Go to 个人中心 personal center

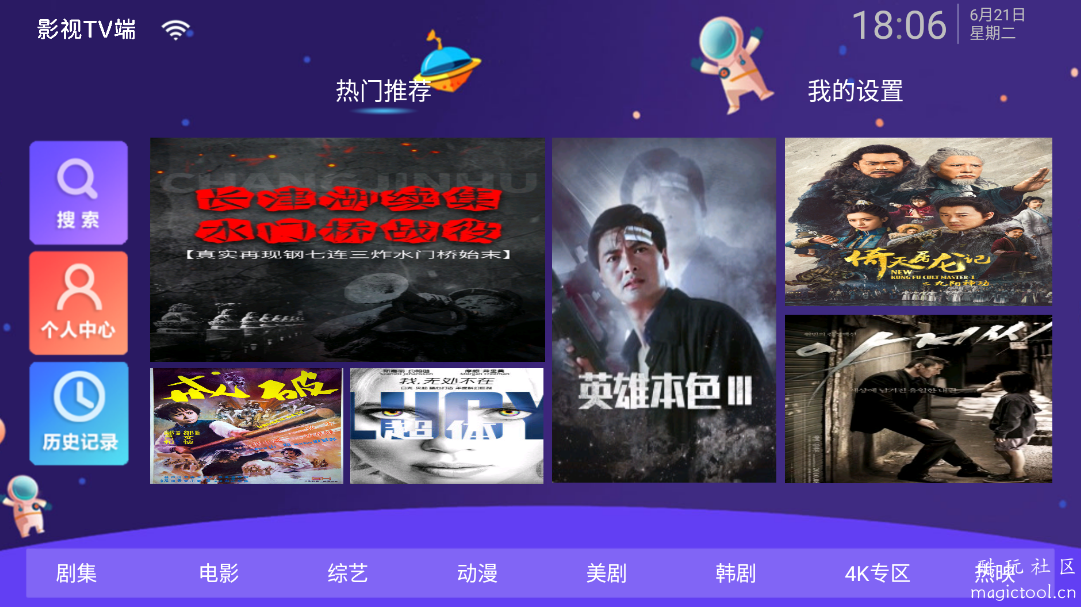tap(78, 303)
